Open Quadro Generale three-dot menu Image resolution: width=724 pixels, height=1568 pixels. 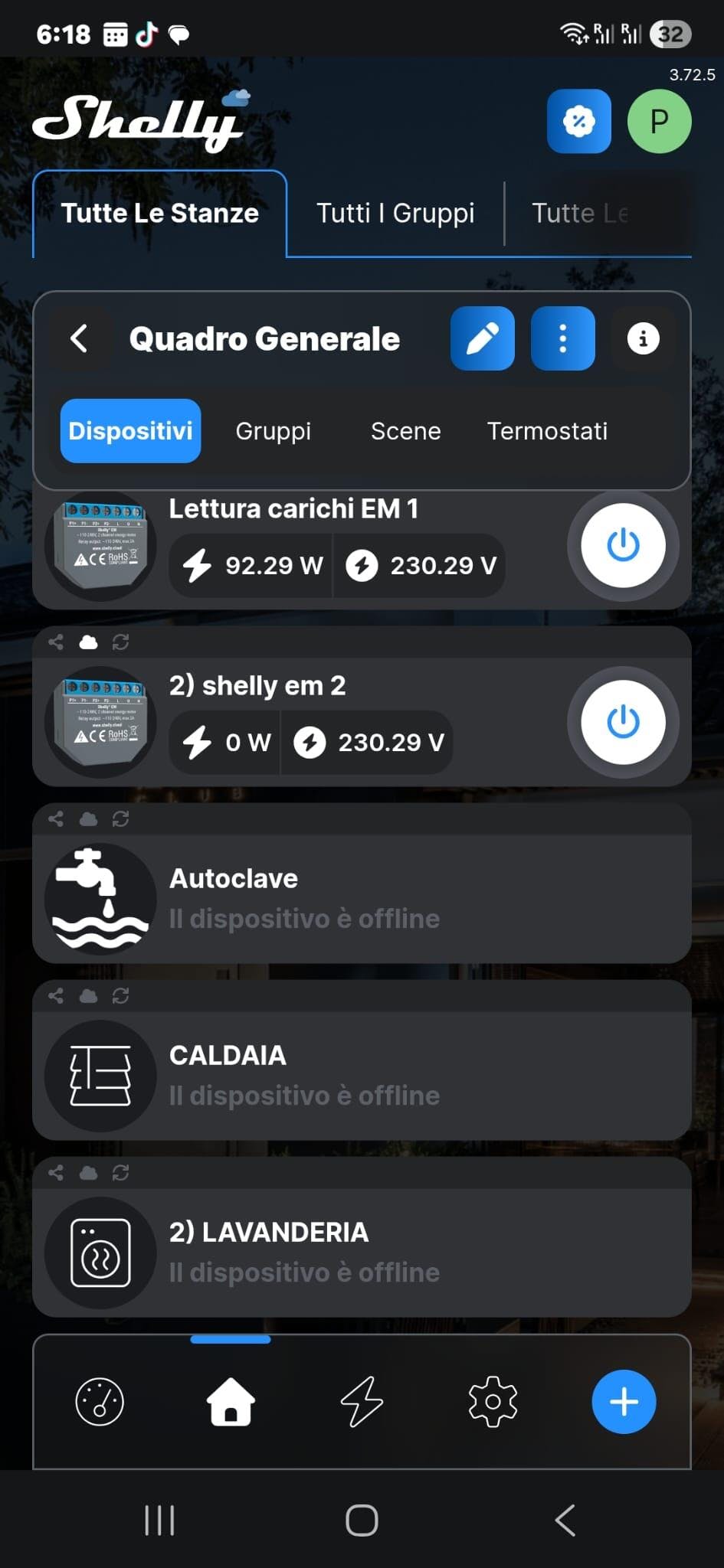coord(562,338)
